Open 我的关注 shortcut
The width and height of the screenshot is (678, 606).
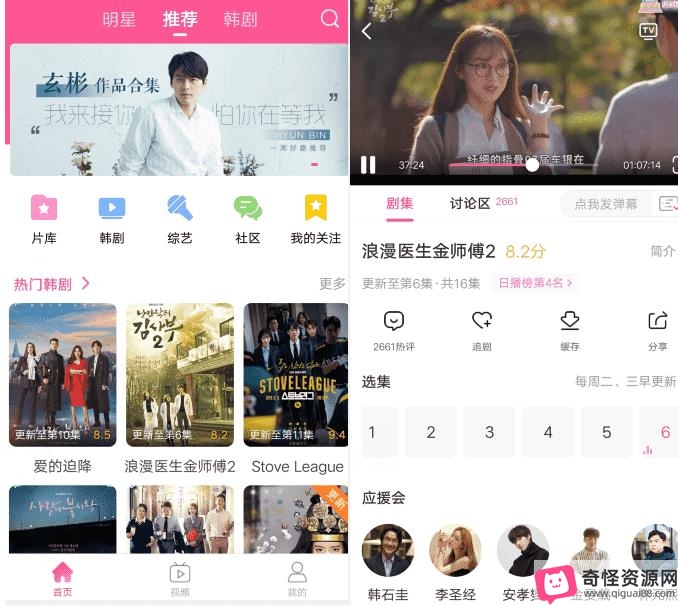[315, 218]
